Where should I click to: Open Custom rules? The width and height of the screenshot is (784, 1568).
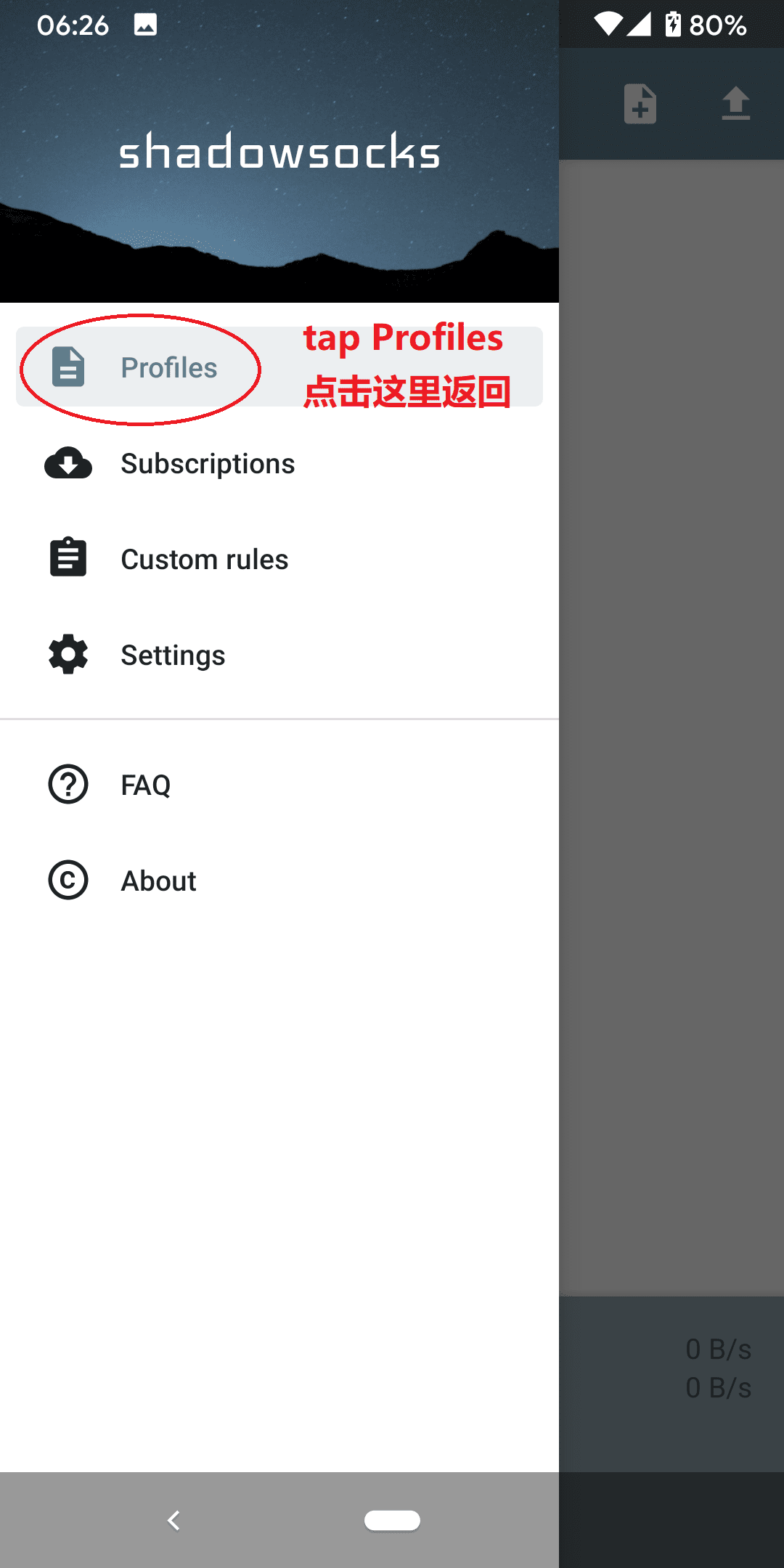204,560
